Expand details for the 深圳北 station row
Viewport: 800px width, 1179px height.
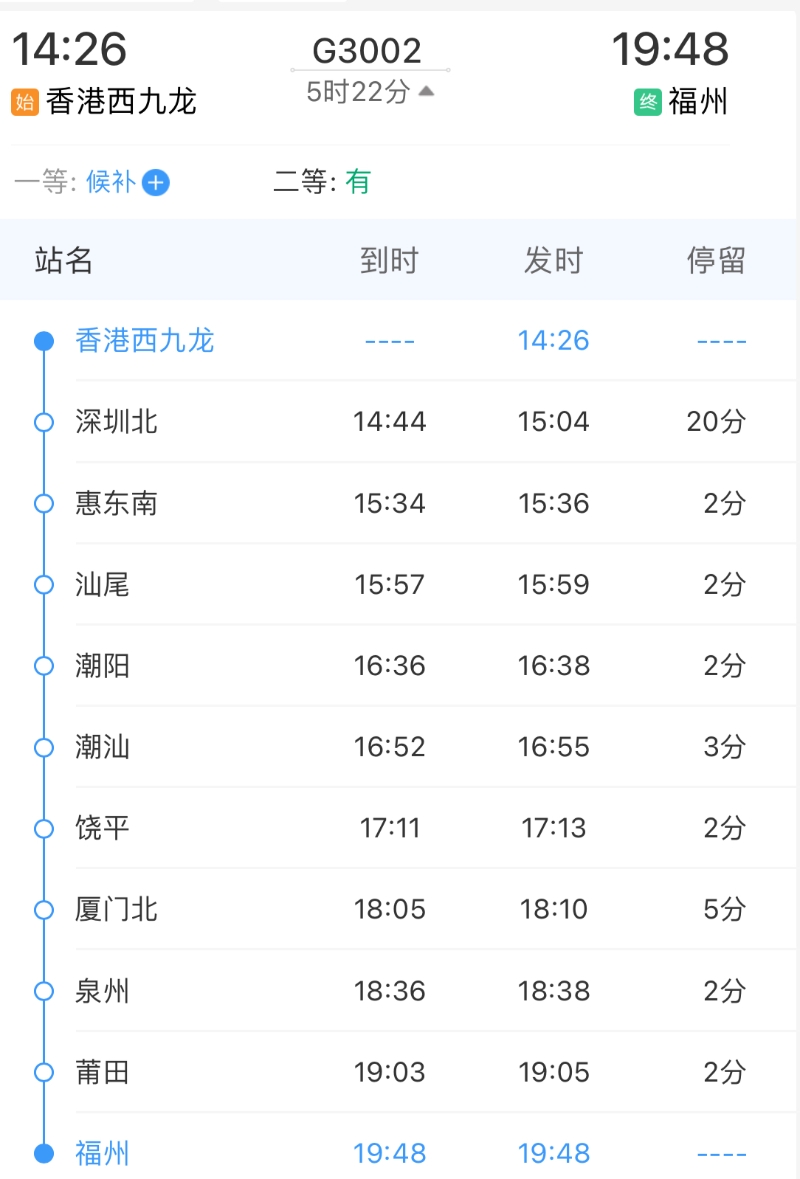(400, 421)
